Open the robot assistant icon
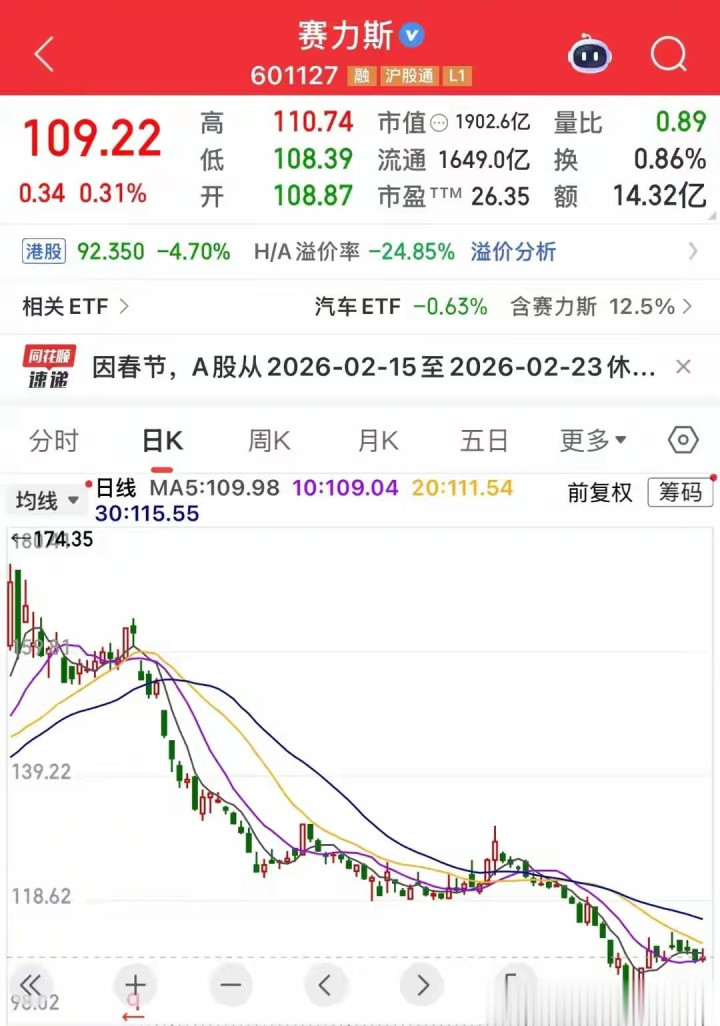This screenshot has width=720, height=1026. point(590,55)
